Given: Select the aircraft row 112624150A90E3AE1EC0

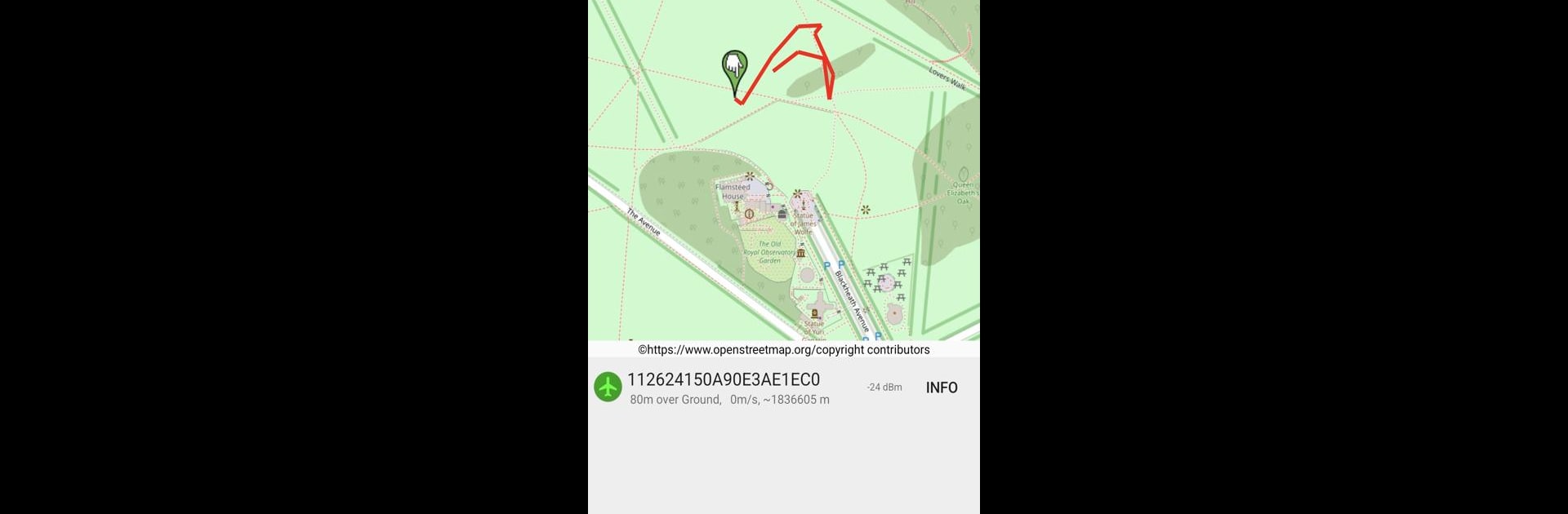Looking at the screenshot, I should point(727,388).
